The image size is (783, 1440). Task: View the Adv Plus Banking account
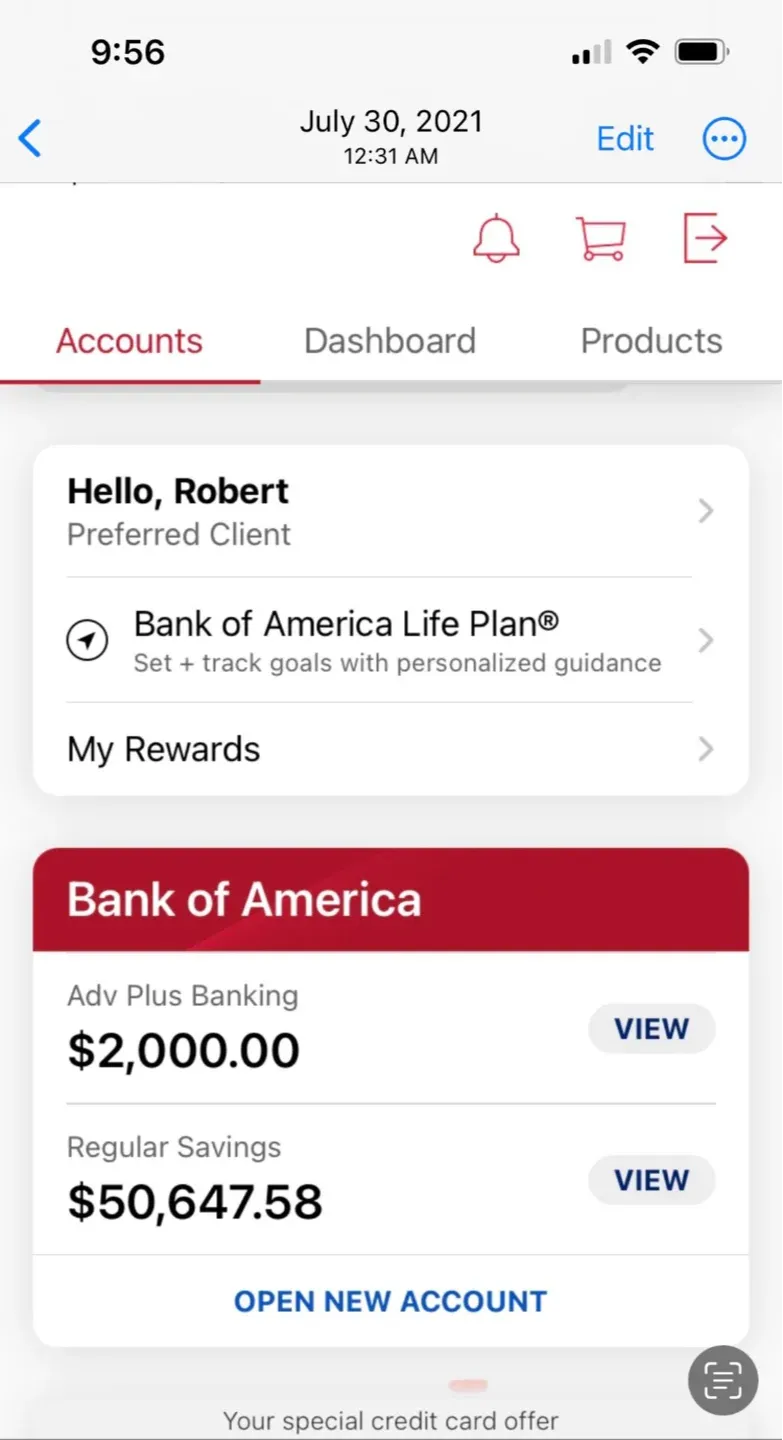651,1029
